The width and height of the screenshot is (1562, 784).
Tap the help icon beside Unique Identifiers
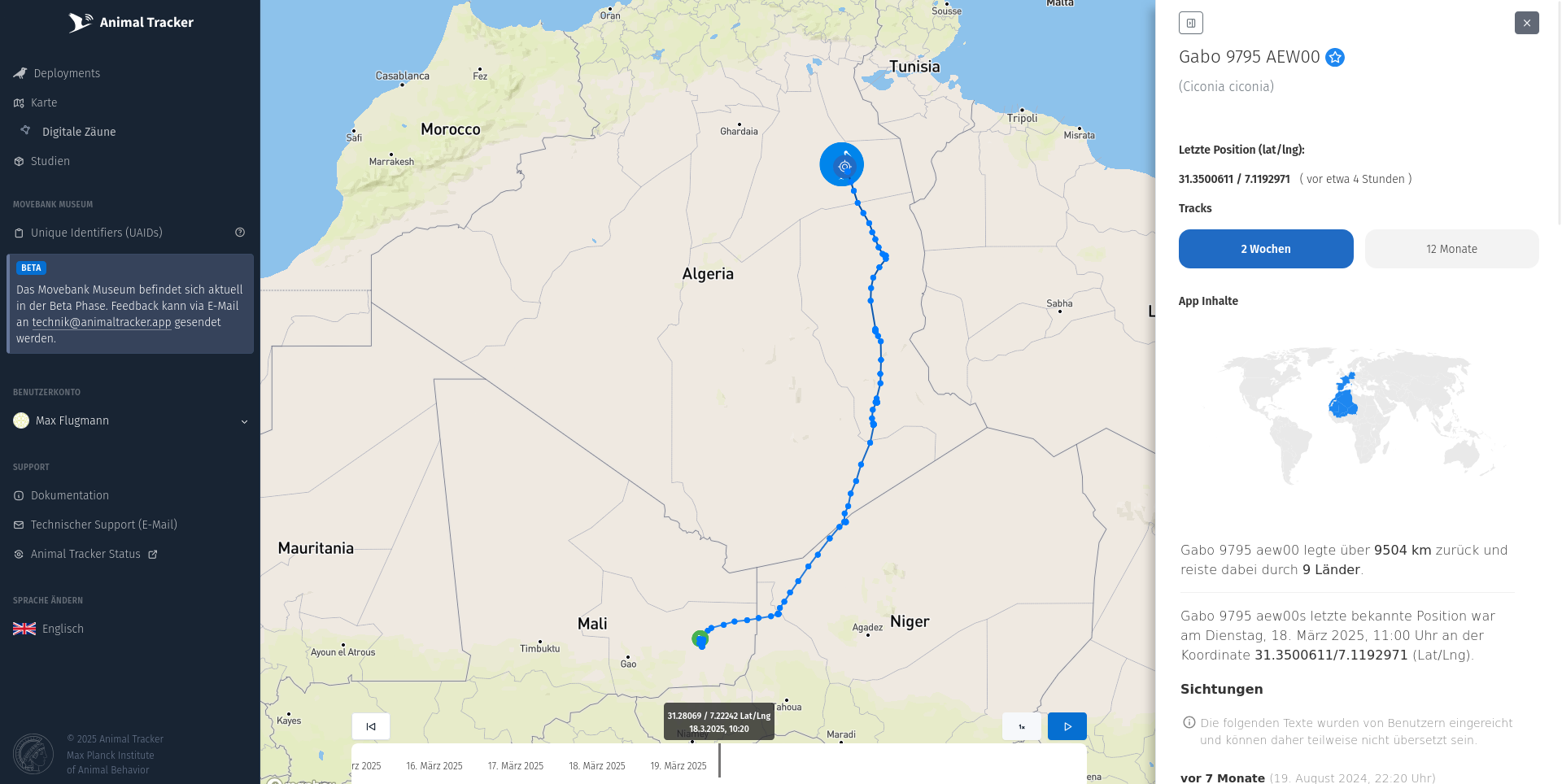coord(240,233)
